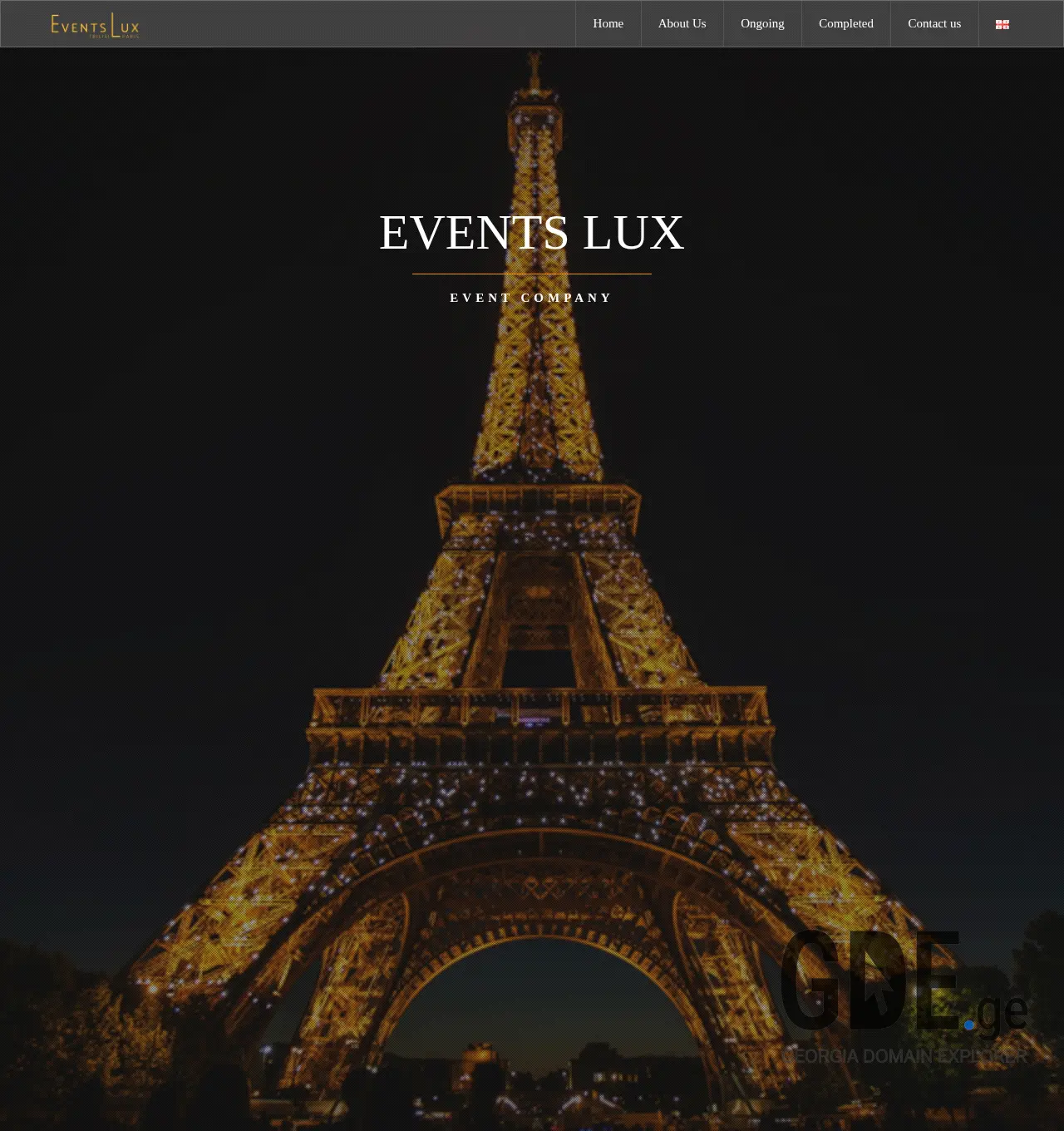Click the gold divider line under the heading
The image size is (1064, 1131).
click(x=532, y=272)
